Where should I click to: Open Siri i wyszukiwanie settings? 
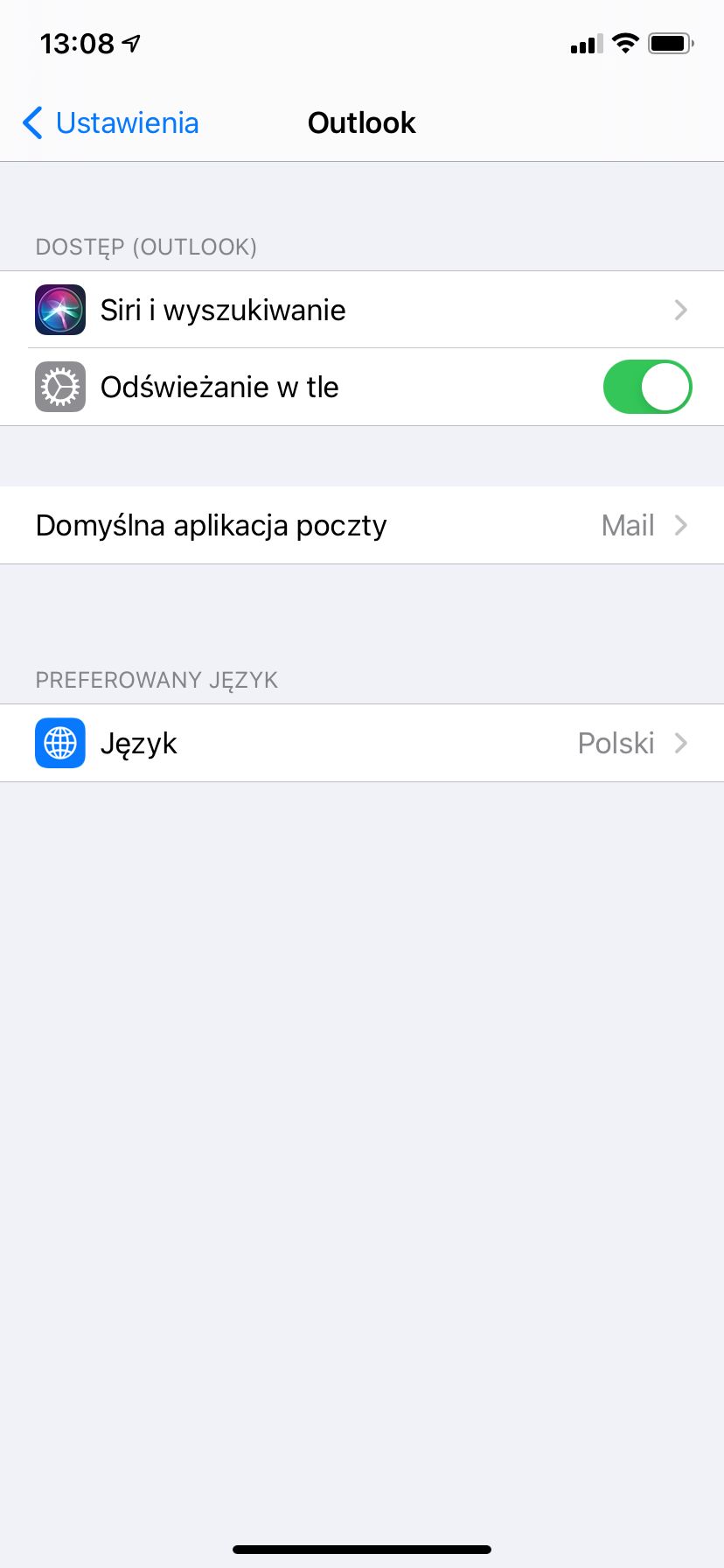click(x=362, y=310)
